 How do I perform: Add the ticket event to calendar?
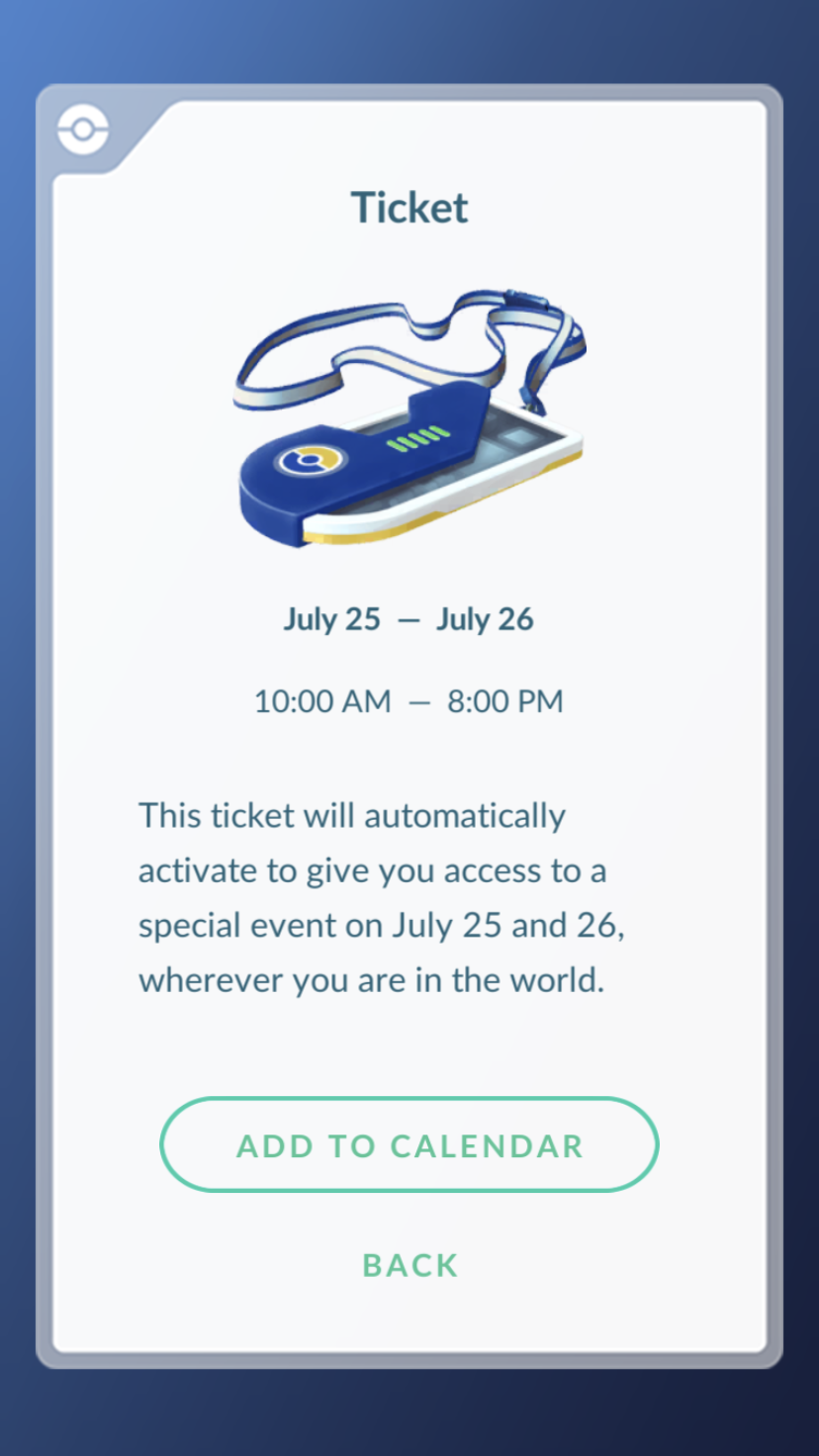[409, 1145]
